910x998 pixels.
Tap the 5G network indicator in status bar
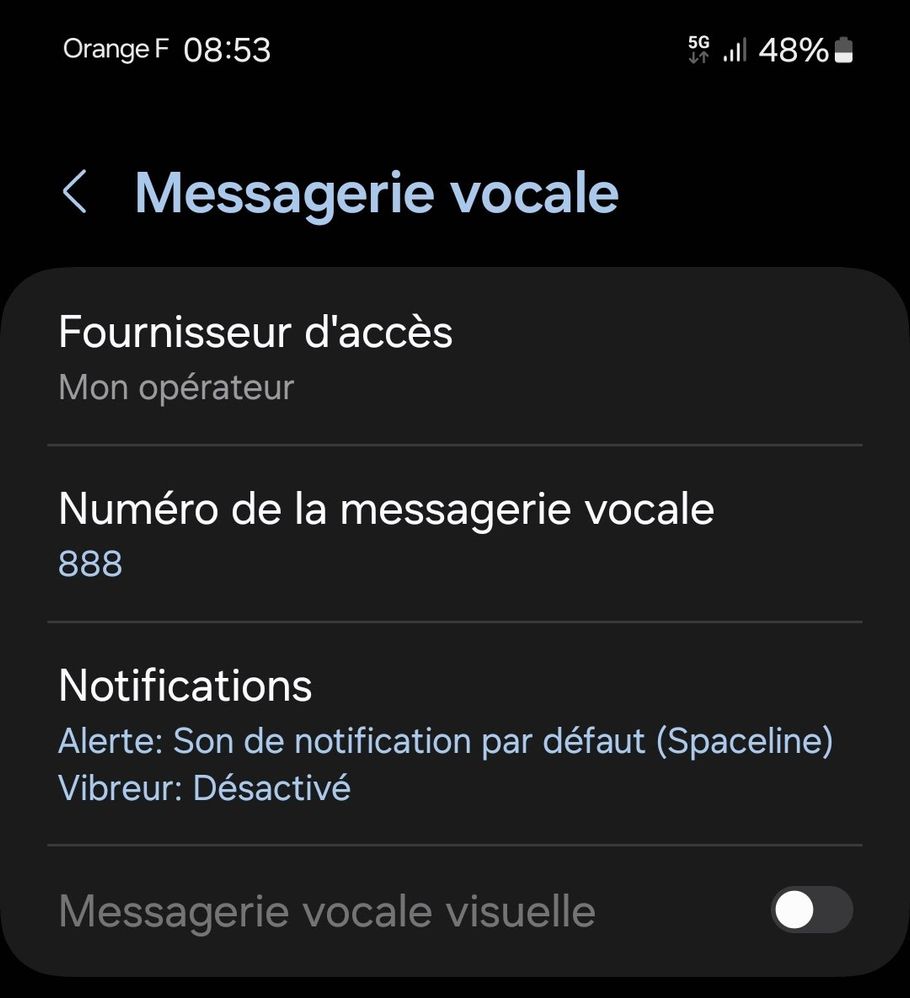point(697,40)
